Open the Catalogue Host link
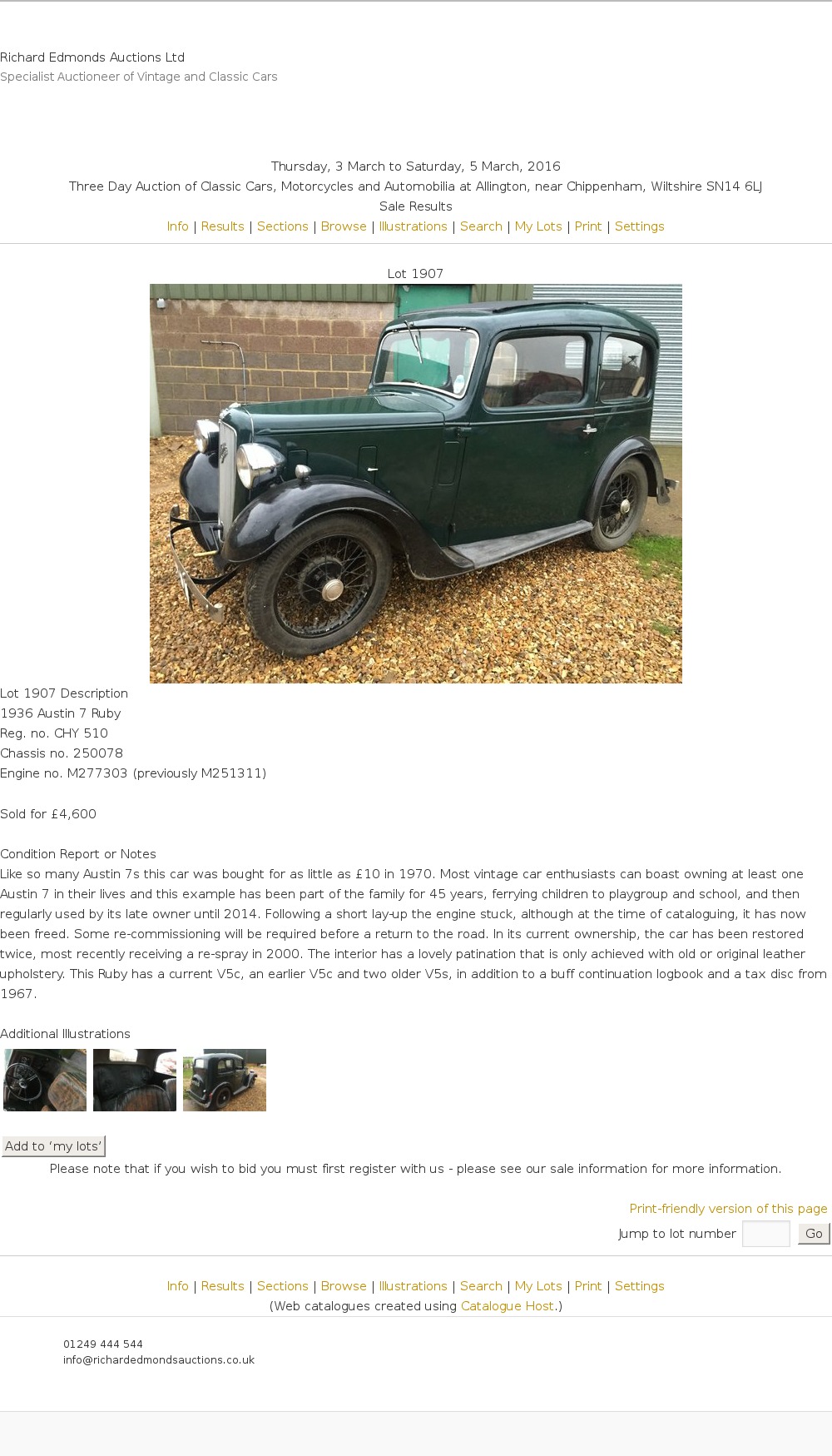This screenshot has width=832, height=1456. (x=507, y=1306)
